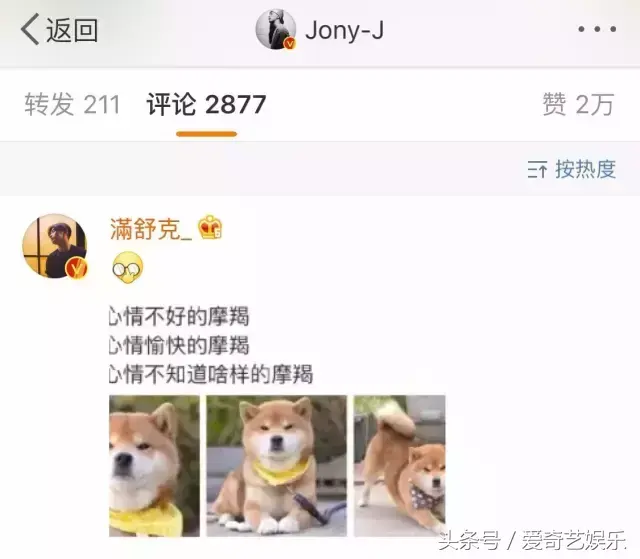Screen dimensions: 640x559
Task: Open the middle photo of the sitting Shiba
Action: click(276, 465)
